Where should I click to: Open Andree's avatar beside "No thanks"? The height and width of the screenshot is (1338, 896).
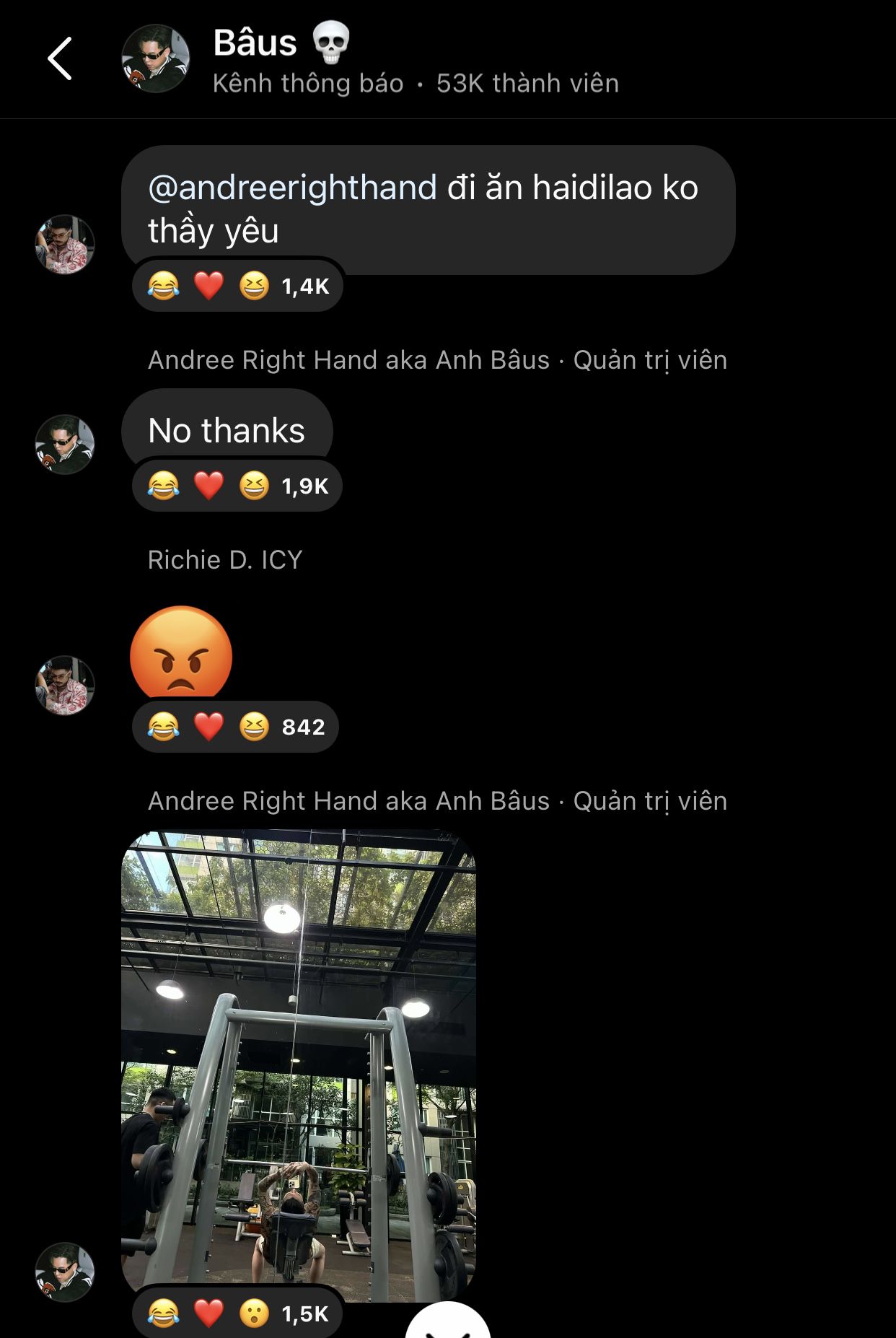click(65, 445)
